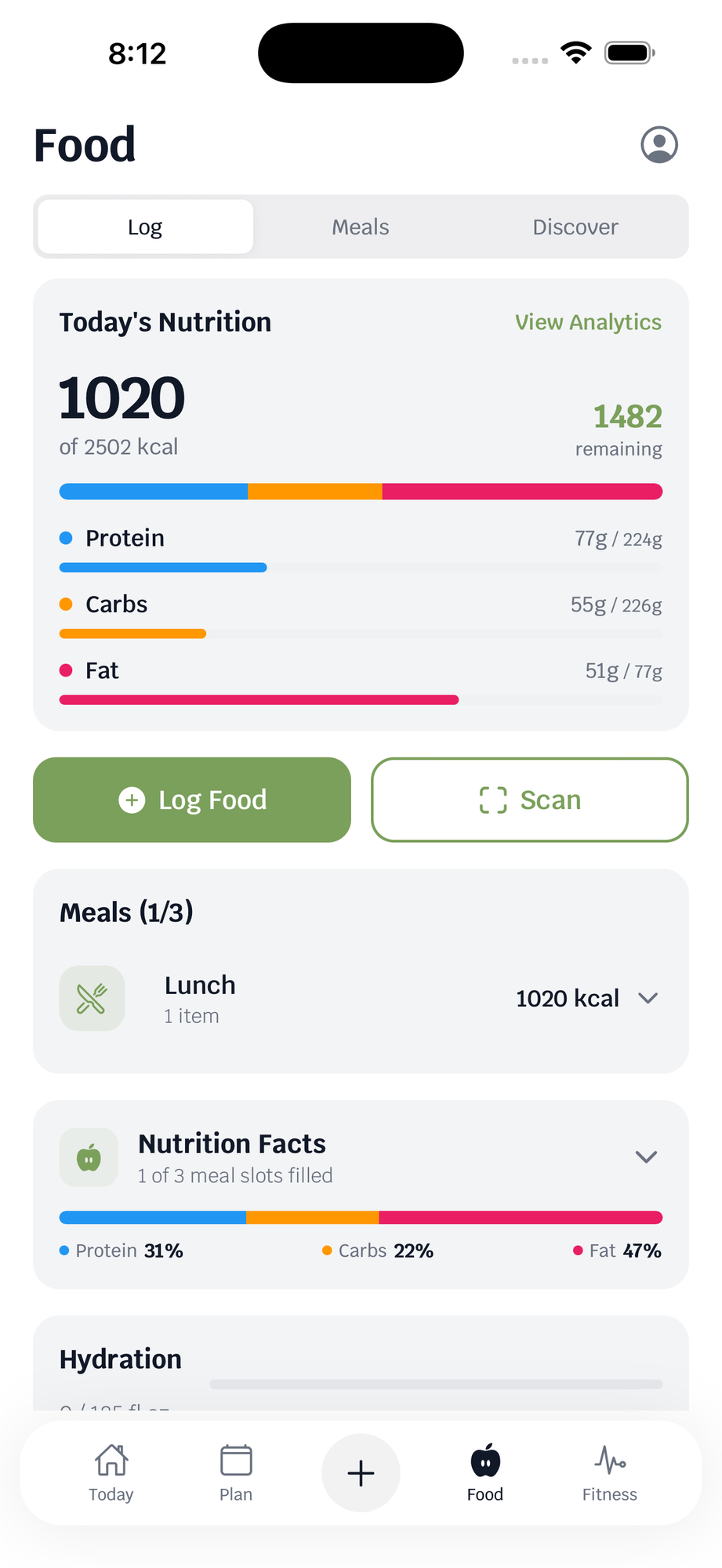Image resolution: width=722 pixels, height=1568 pixels.
Task: Select the Log tab
Action: click(x=144, y=227)
